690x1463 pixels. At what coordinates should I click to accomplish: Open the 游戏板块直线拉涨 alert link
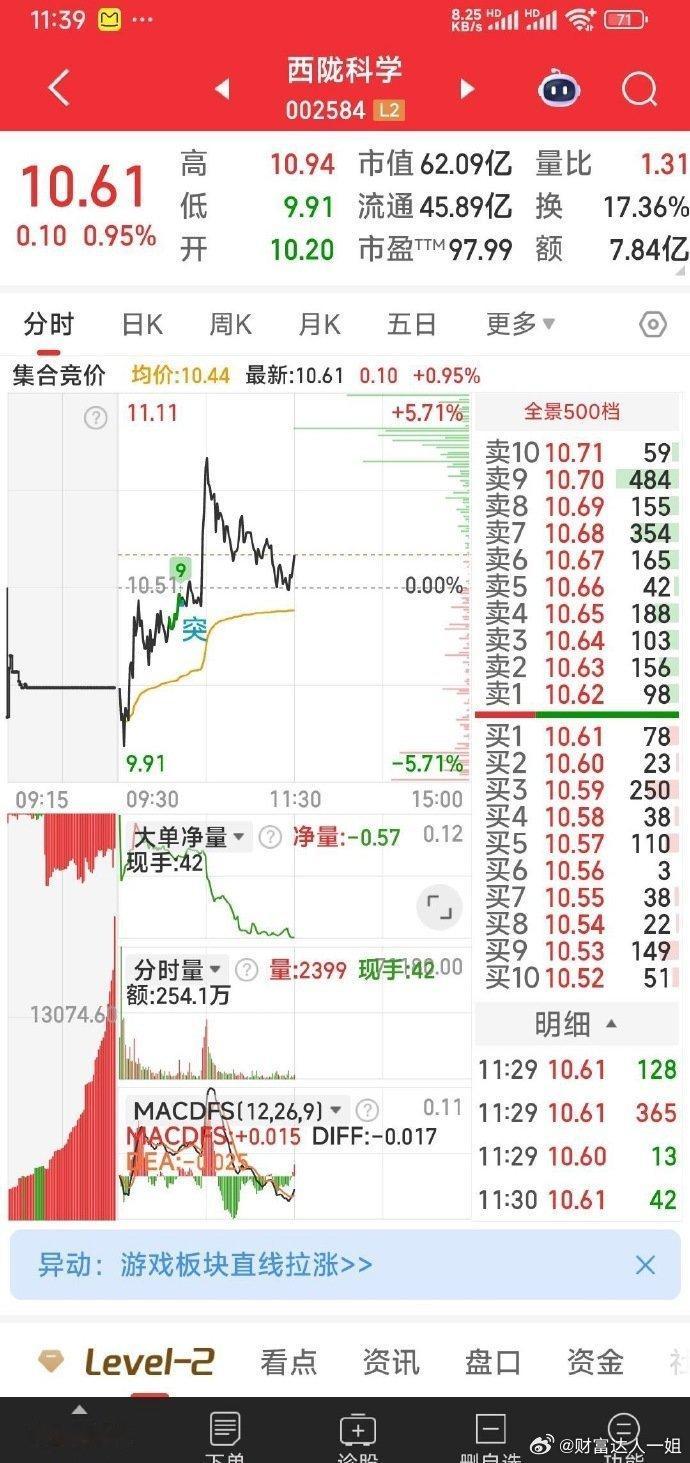pos(246,1265)
